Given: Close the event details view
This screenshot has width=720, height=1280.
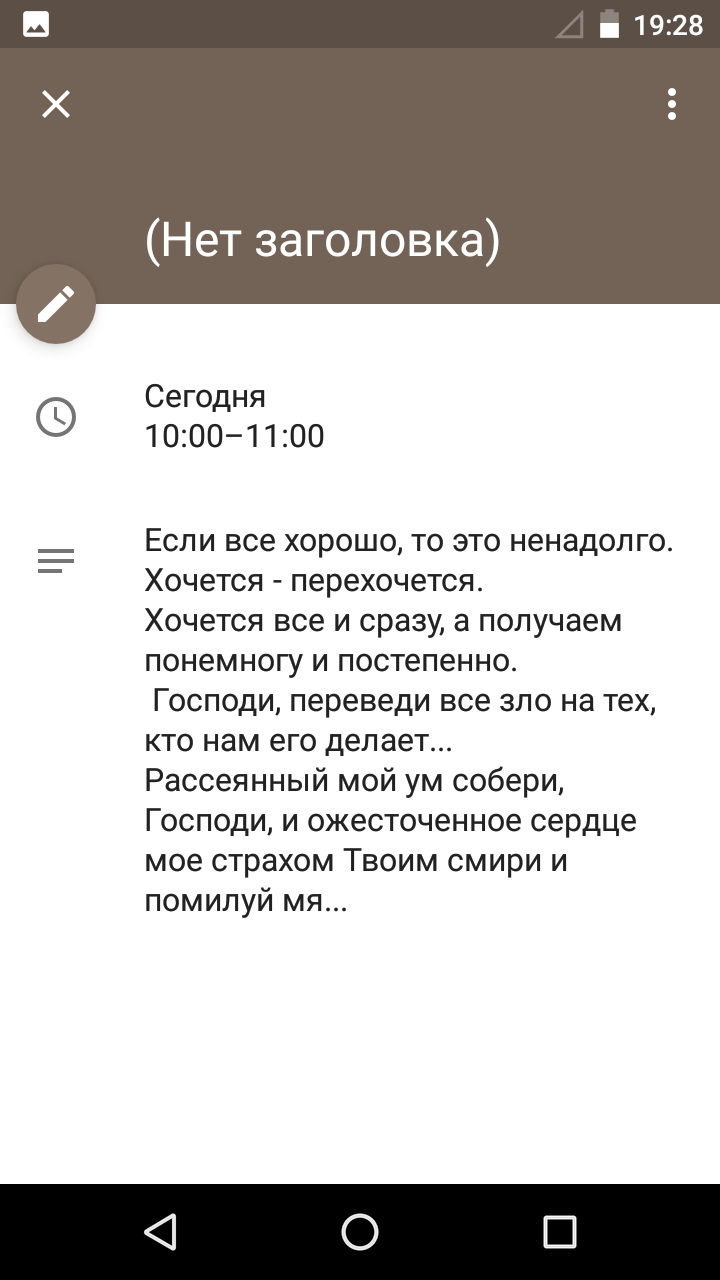Looking at the screenshot, I should point(56,104).
